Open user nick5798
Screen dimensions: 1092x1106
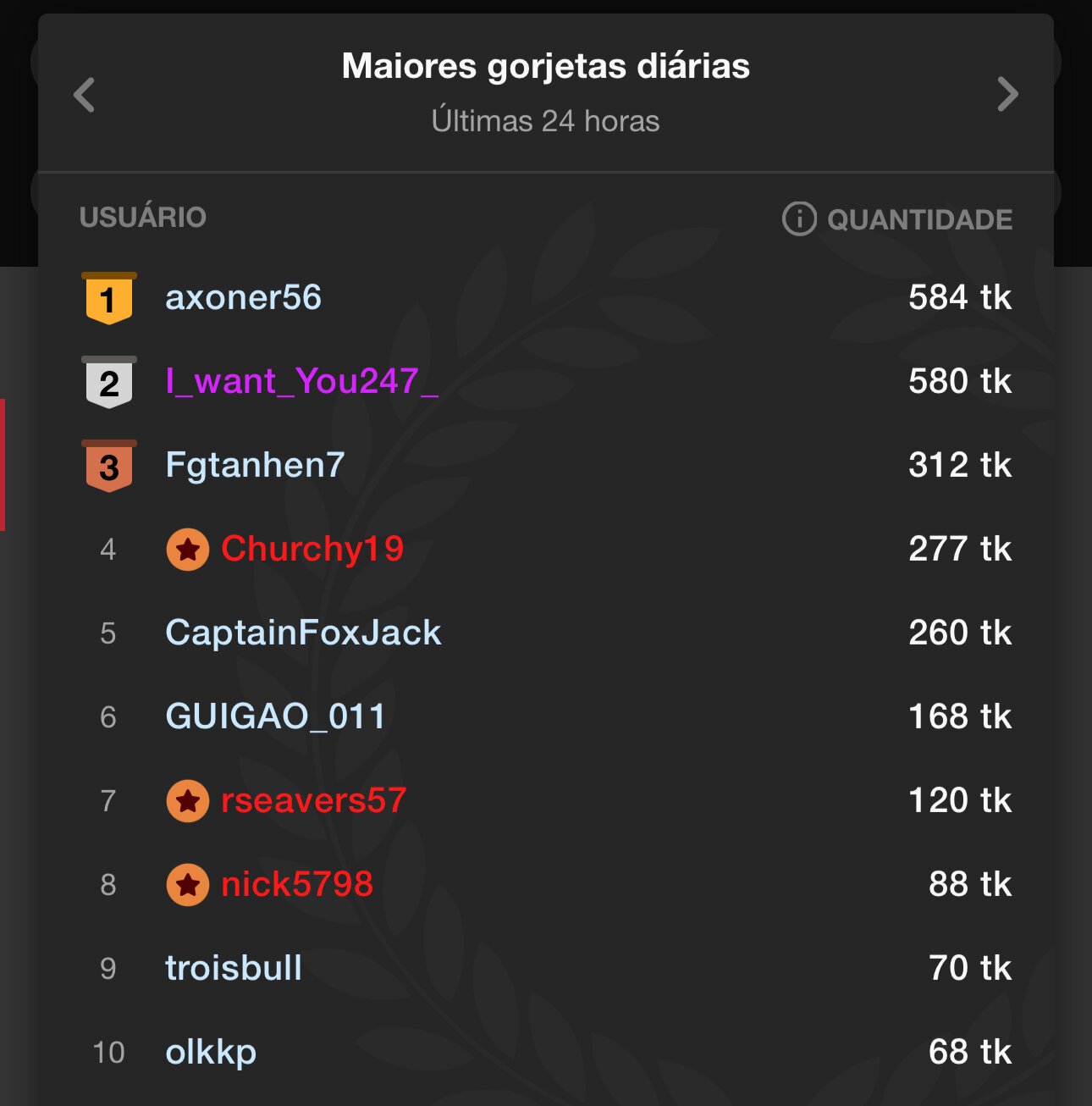(296, 884)
